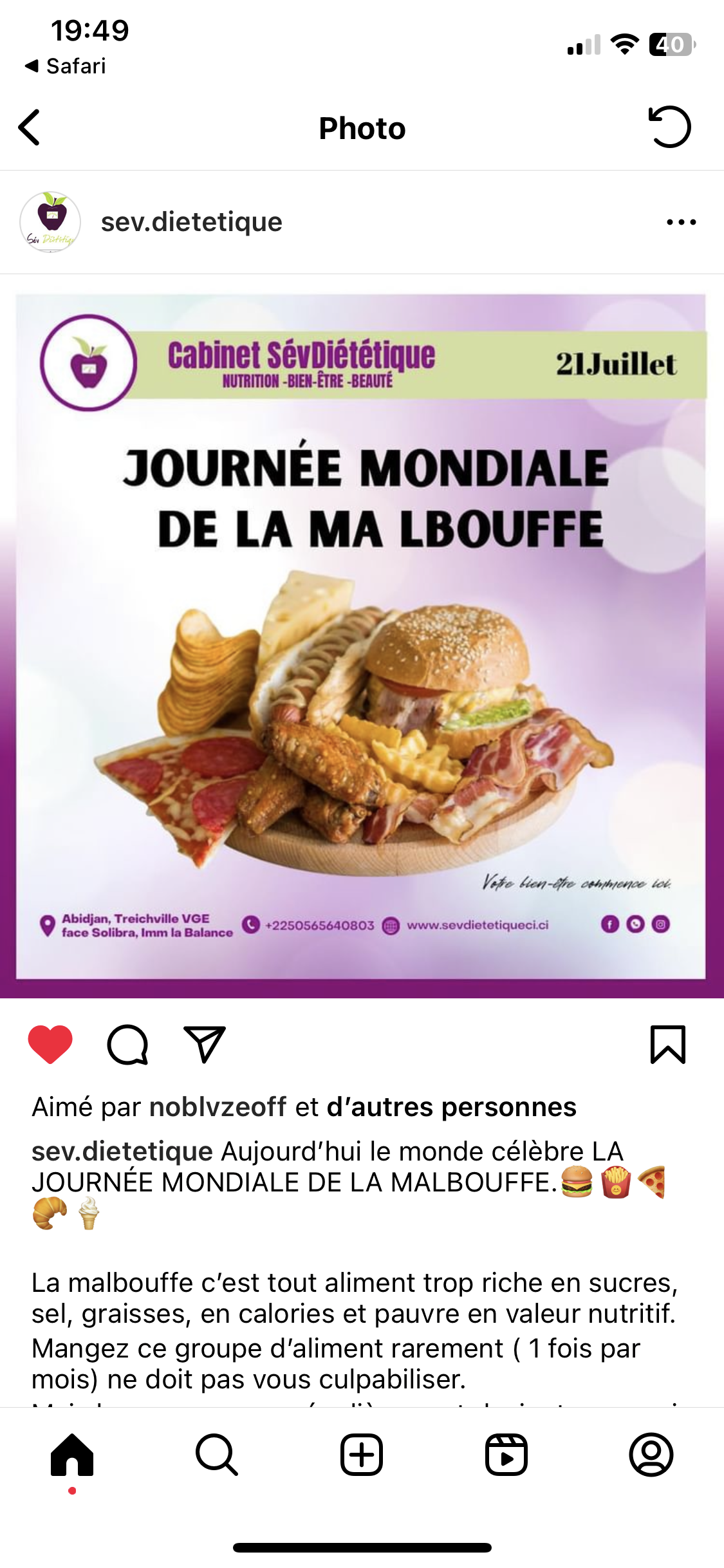
Task: Open the Journée Mondiale de la Malbouffe image
Action: (x=360, y=637)
